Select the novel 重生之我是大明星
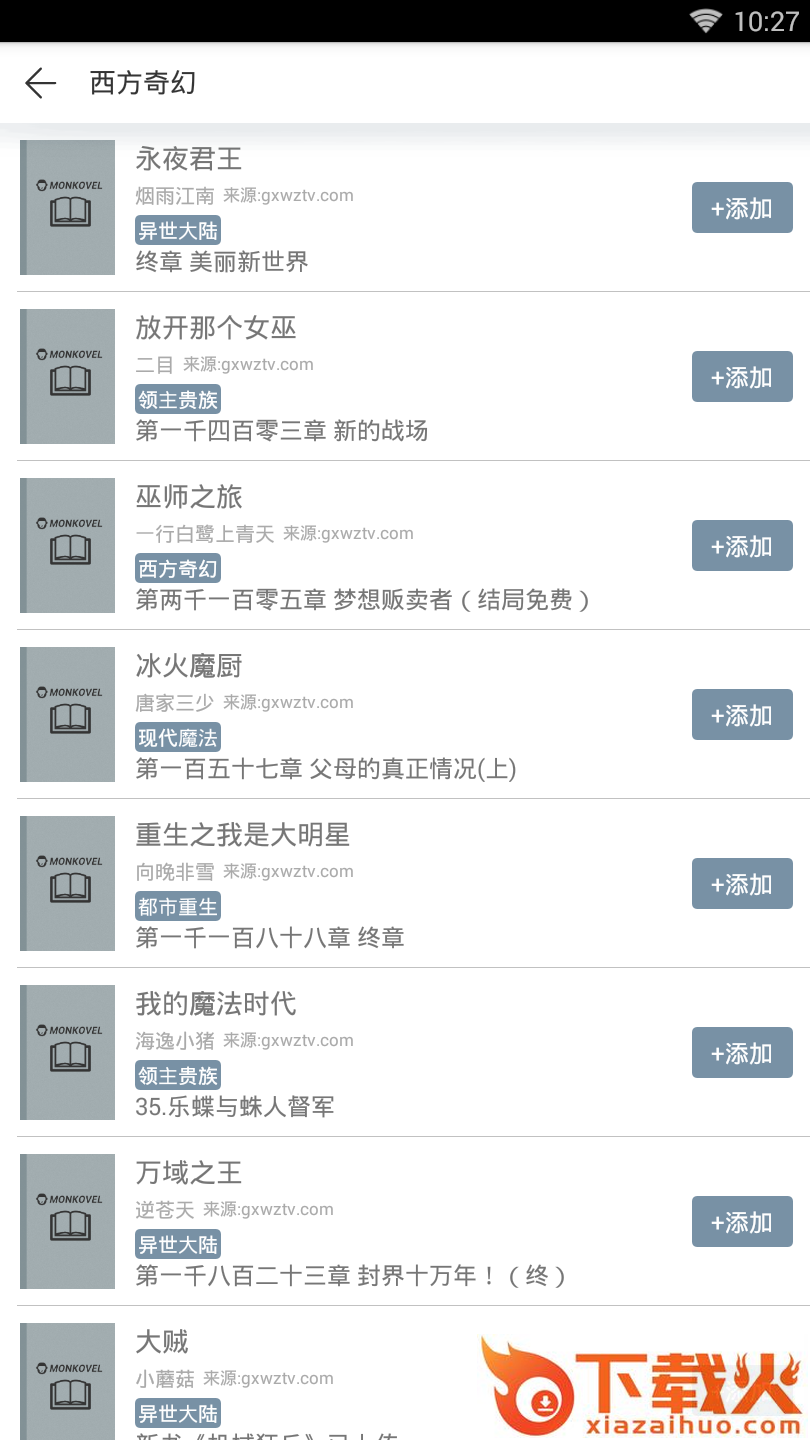 click(x=243, y=835)
